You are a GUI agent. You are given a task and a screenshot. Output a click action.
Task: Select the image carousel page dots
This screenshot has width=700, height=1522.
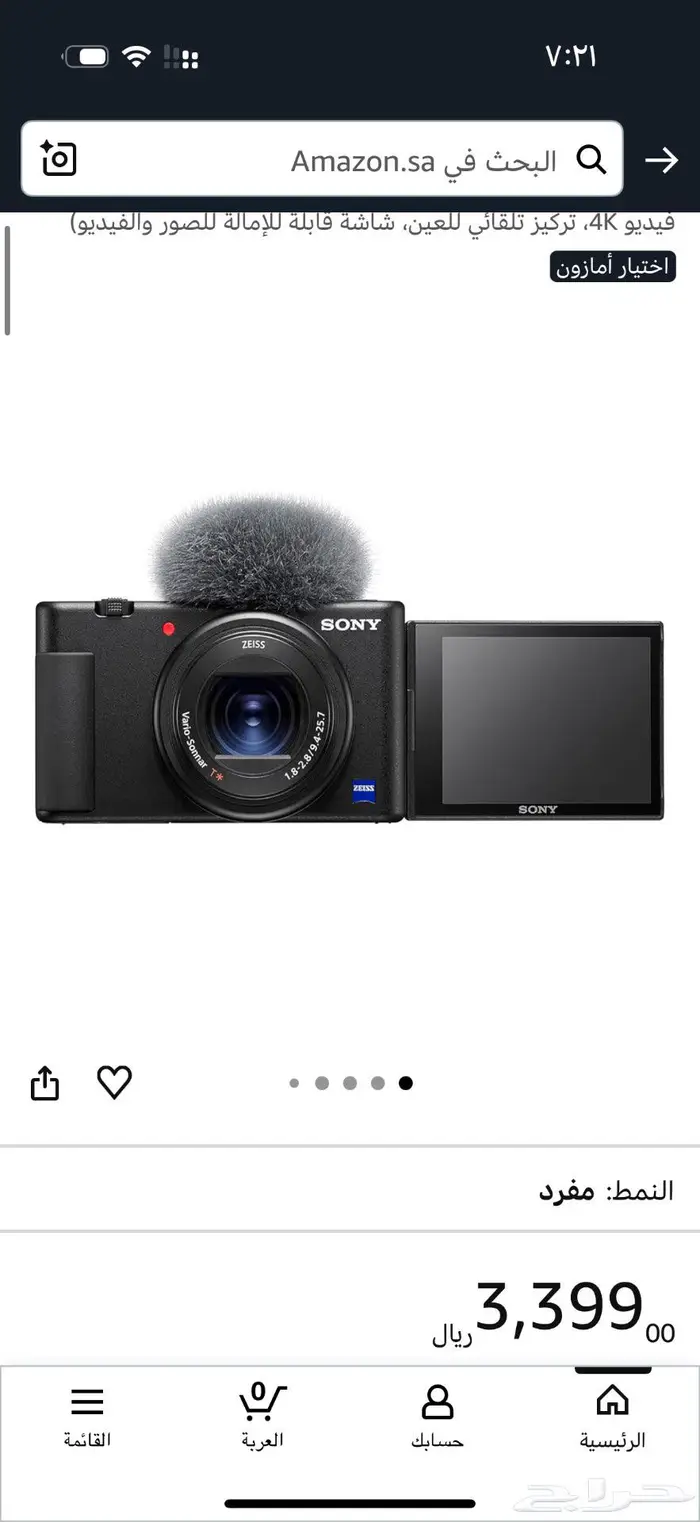coord(350,1082)
